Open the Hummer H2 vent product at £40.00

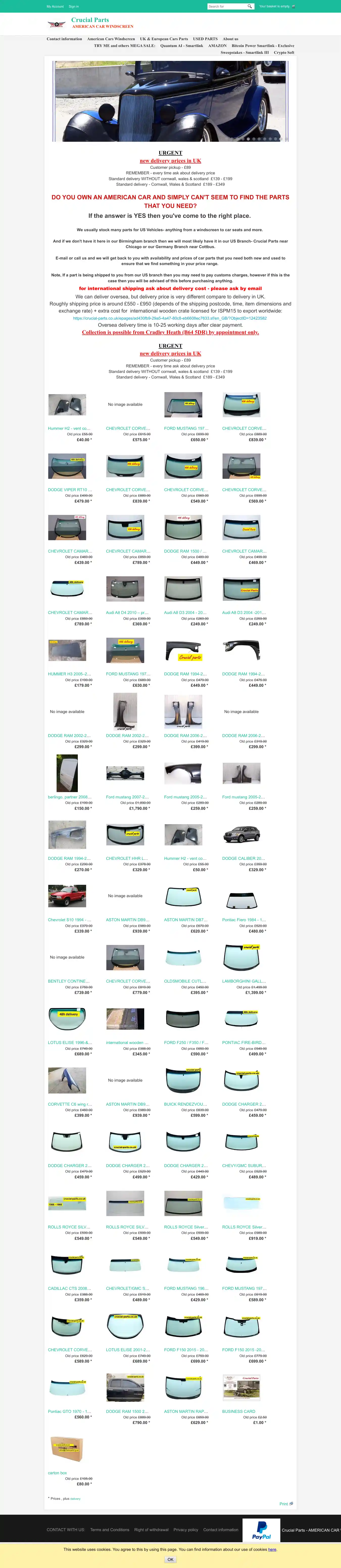[x=69, y=429]
